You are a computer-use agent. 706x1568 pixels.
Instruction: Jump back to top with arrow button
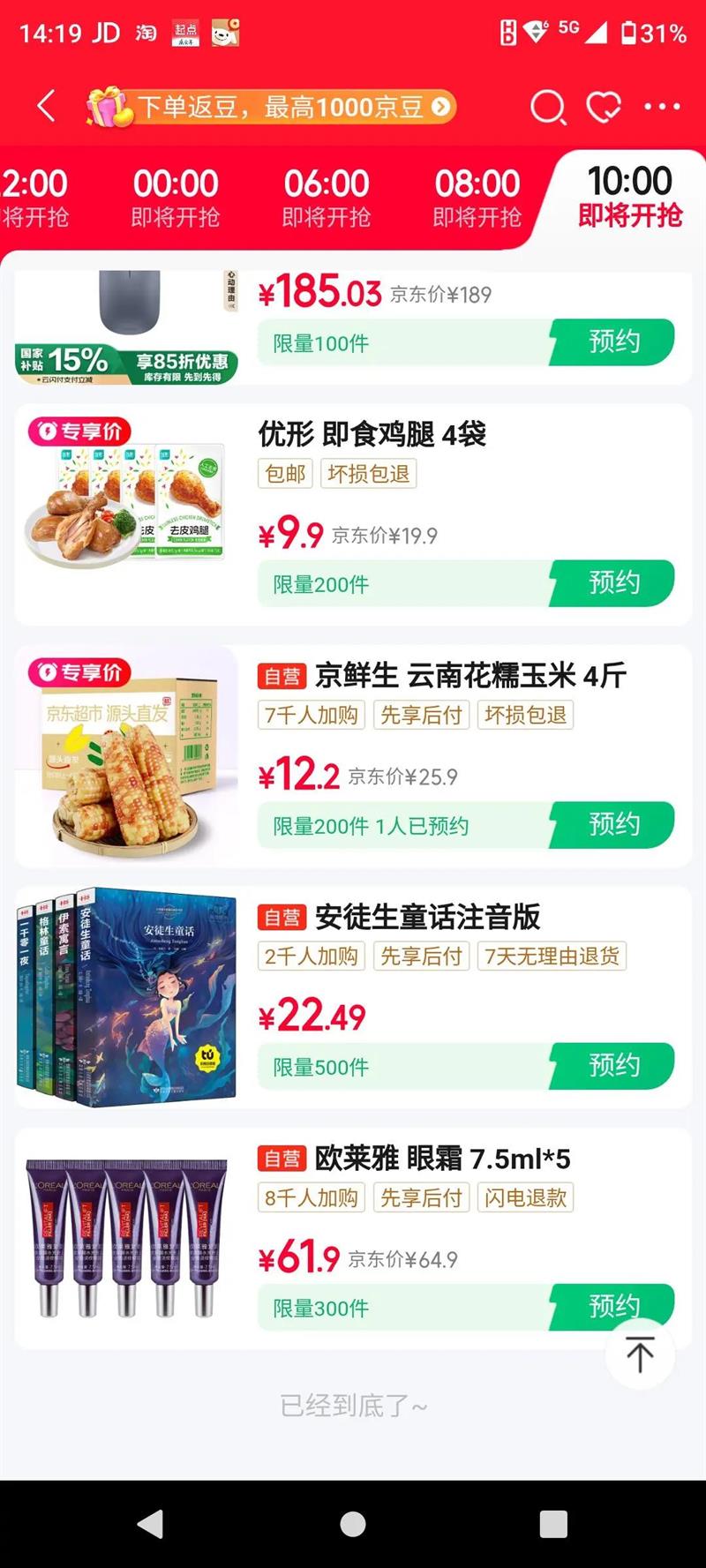[640, 1354]
